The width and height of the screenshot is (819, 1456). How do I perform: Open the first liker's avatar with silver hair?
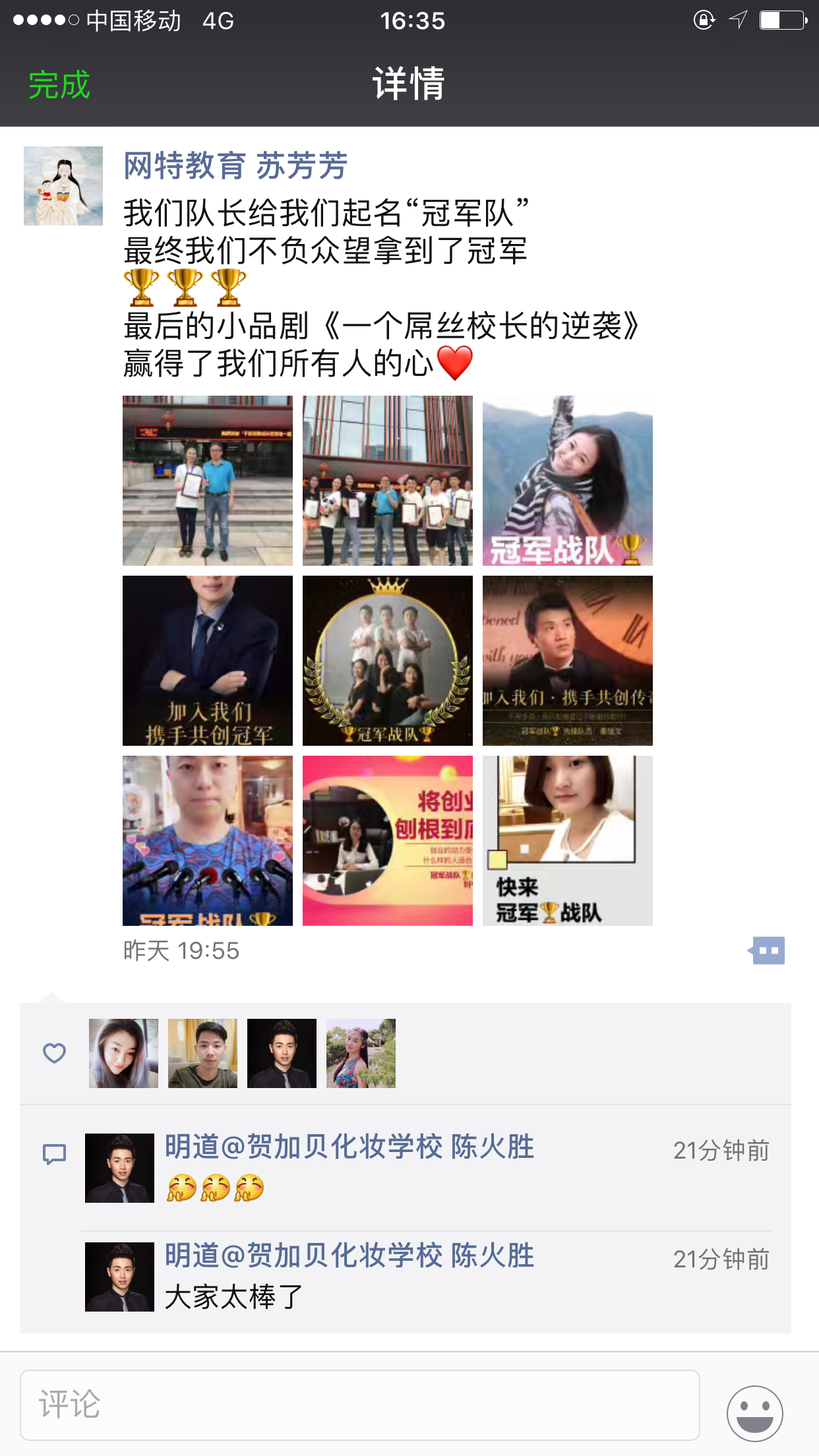click(124, 1053)
